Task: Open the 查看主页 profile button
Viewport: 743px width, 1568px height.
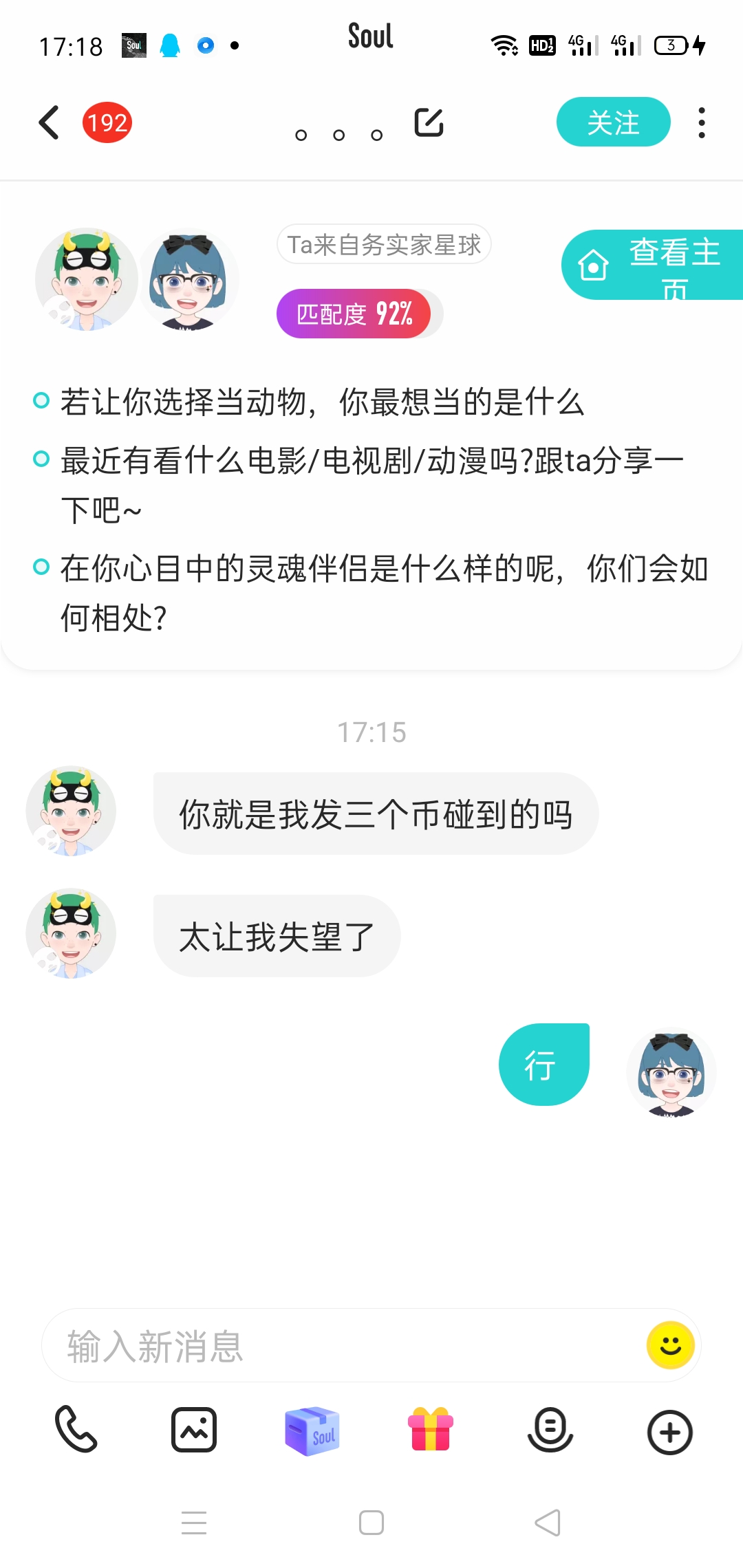Action: tap(652, 265)
